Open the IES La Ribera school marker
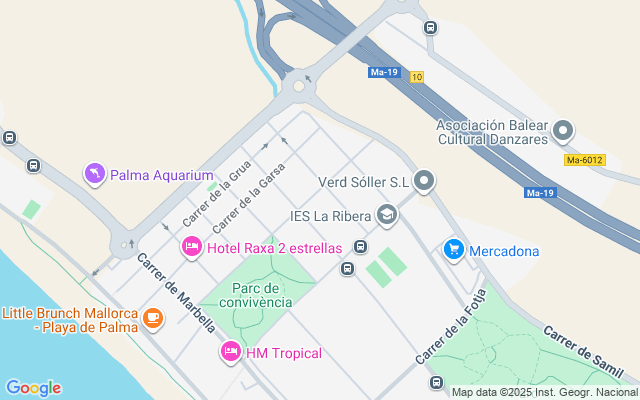640x400 pixels. 387,215
